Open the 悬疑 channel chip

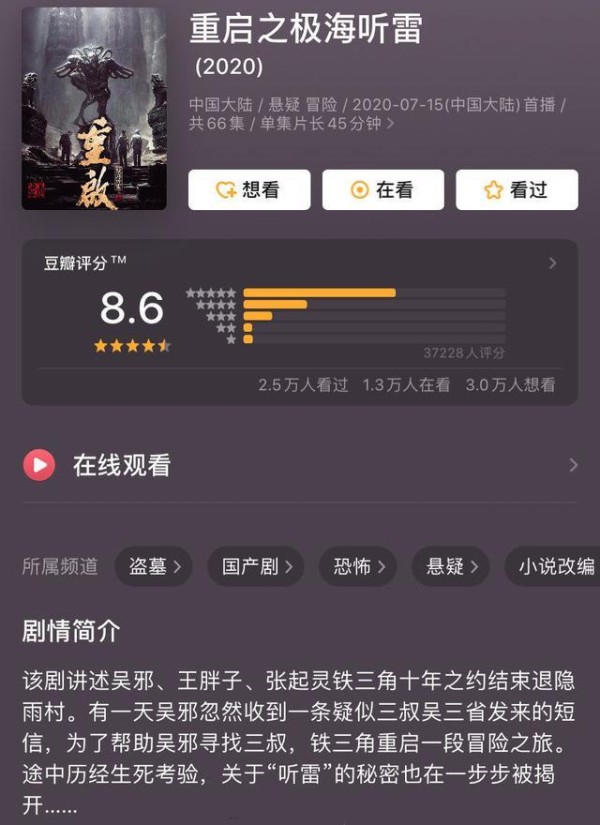(451, 566)
